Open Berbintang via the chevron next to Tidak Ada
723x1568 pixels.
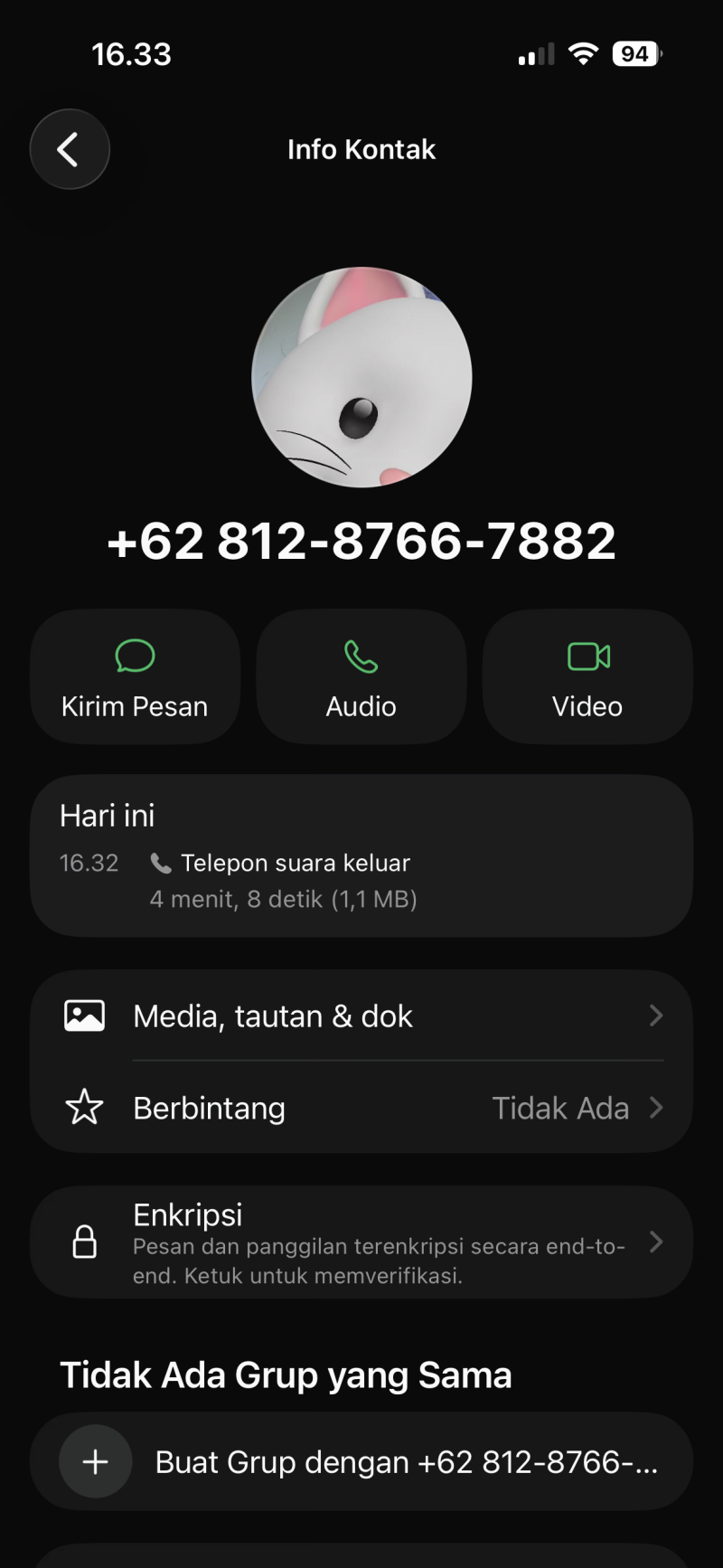[x=655, y=1107]
